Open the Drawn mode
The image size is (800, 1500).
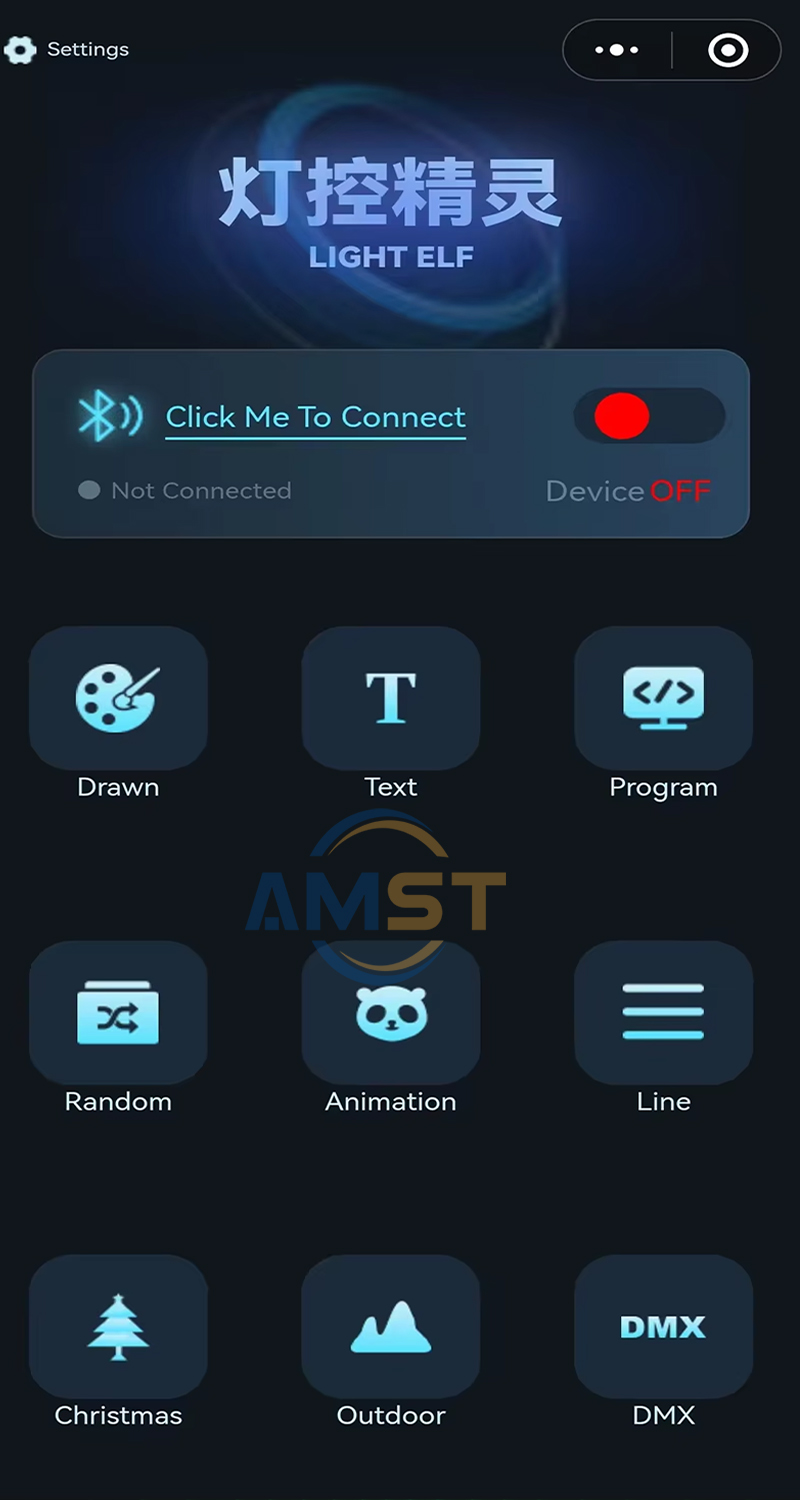[118, 698]
